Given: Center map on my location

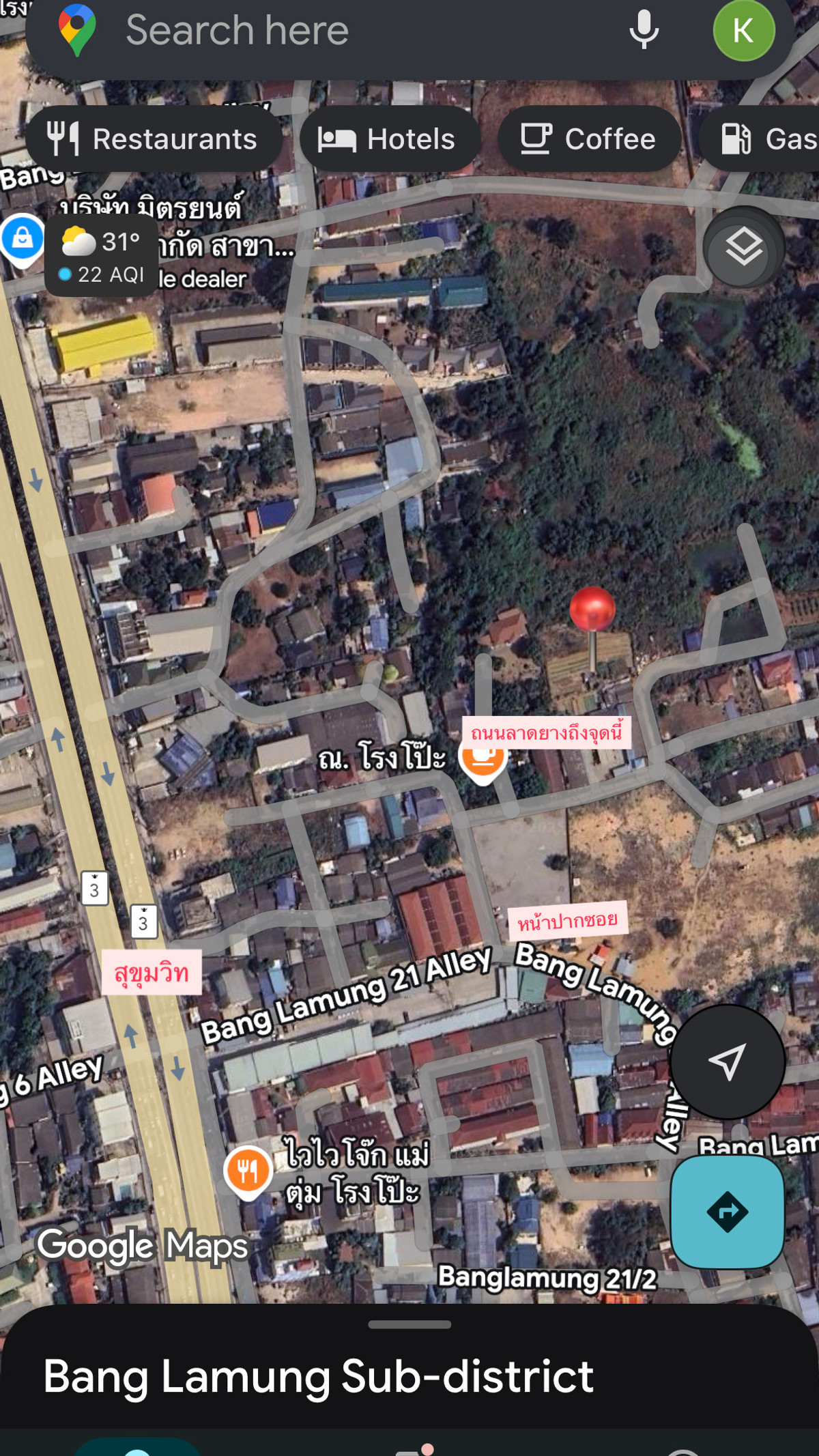Looking at the screenshot, I should tap(727, 1061).
